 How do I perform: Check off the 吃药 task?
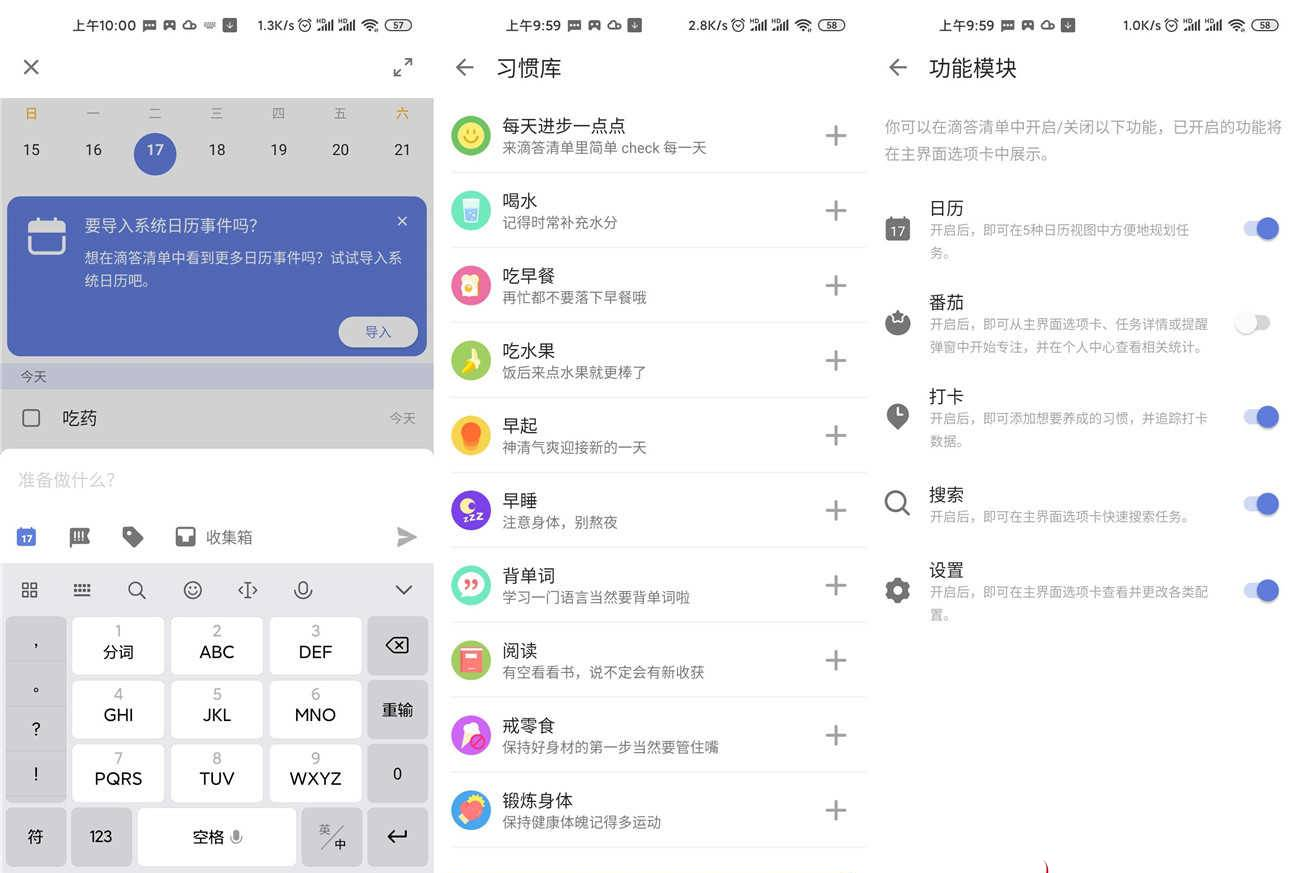31,418
